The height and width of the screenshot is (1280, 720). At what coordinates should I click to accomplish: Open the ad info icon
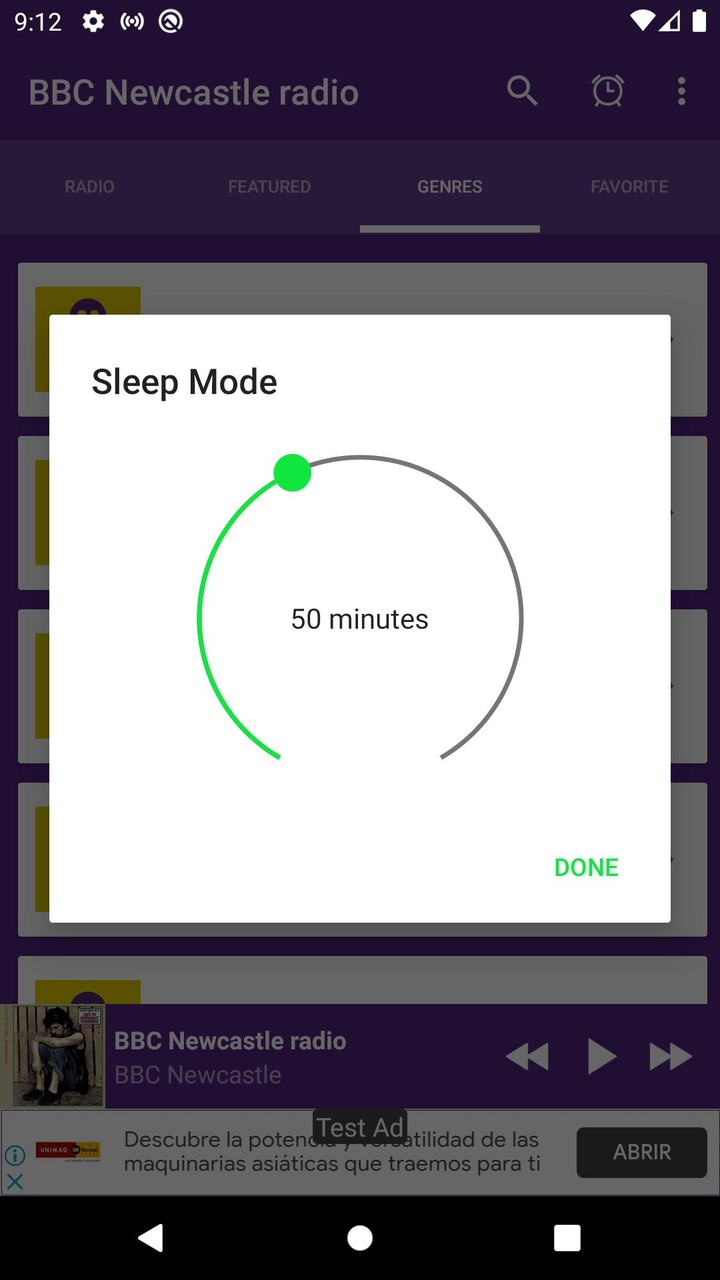[x=15, y=1156]
